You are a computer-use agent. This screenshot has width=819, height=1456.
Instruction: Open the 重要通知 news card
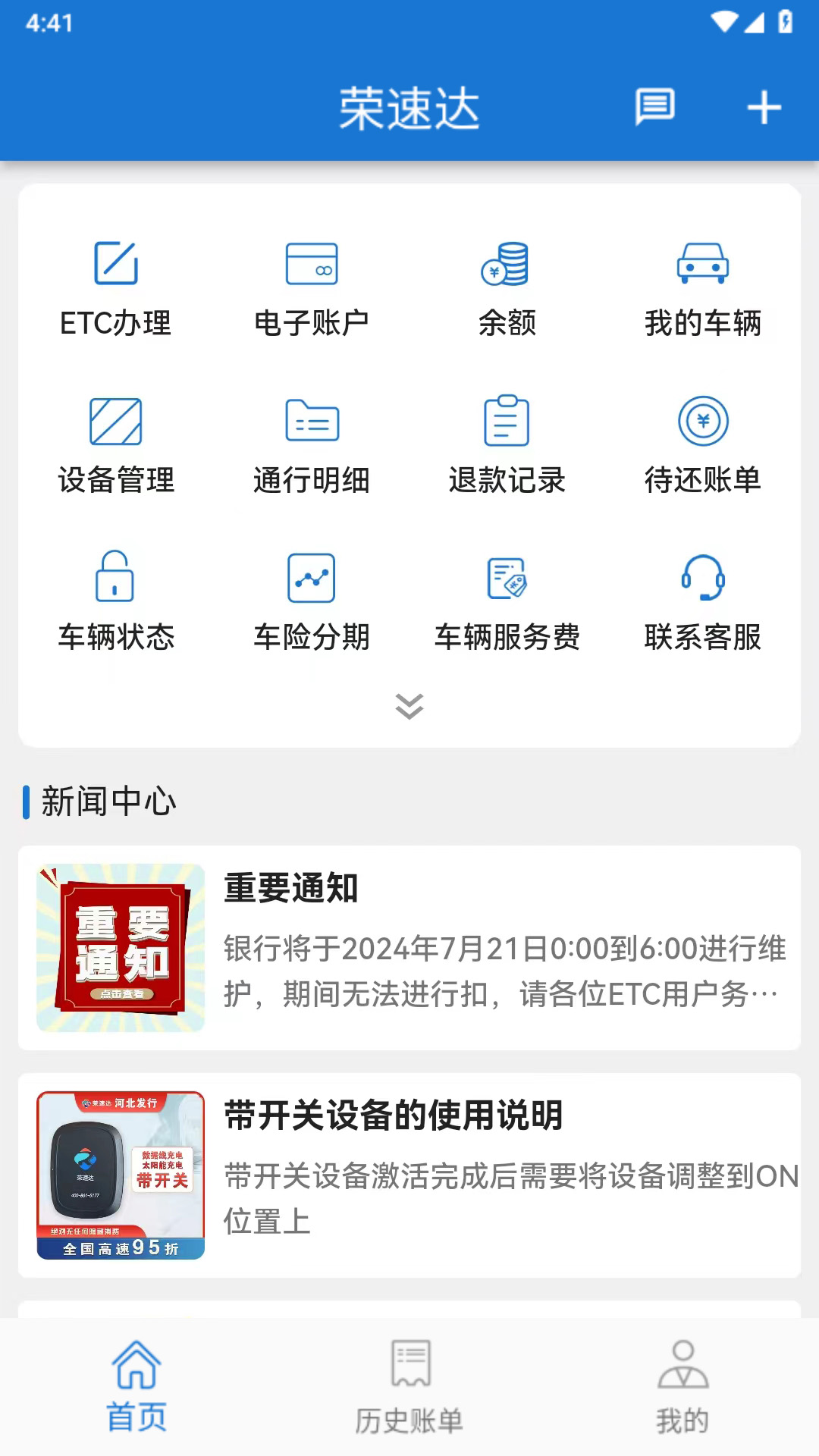(409, 948)
